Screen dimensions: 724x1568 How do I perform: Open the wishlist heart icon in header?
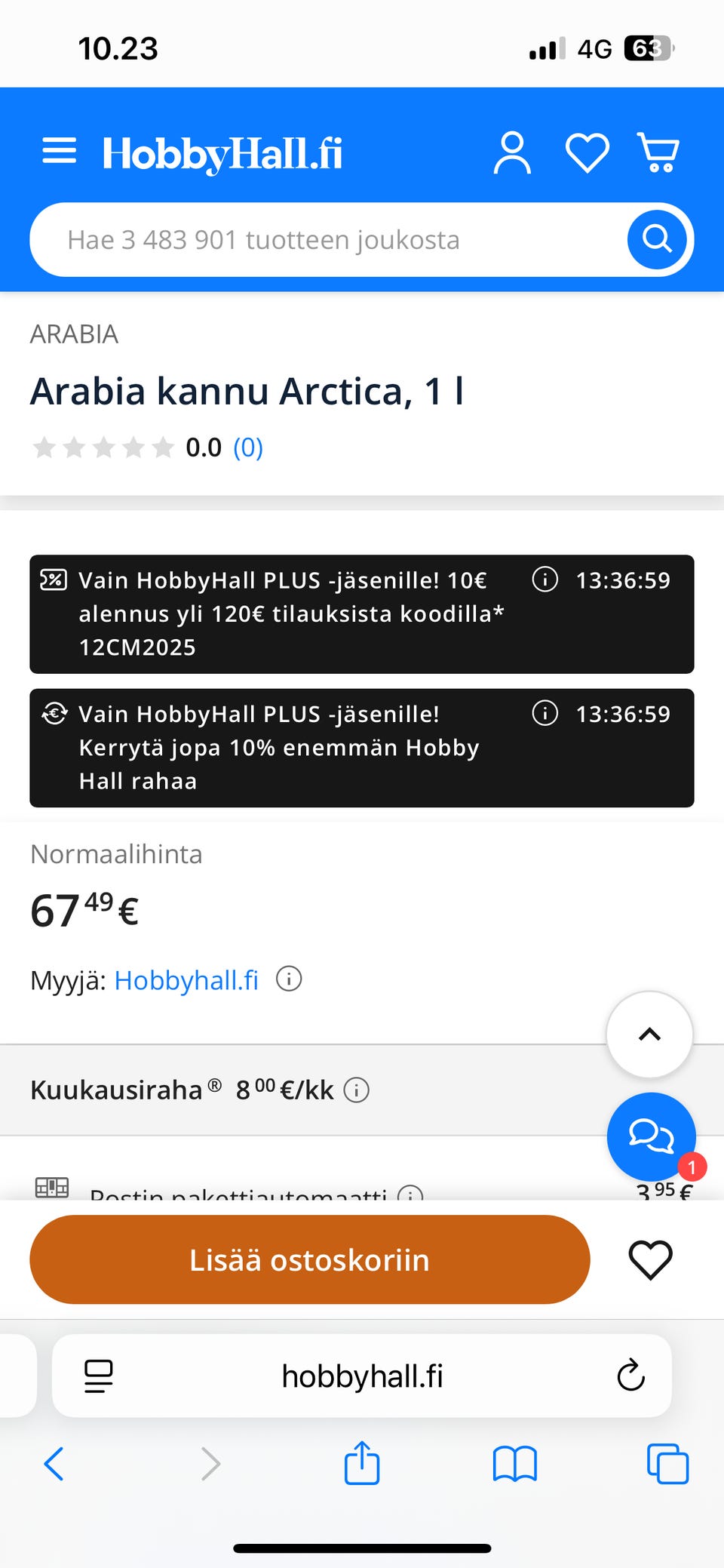pos(586,151)
